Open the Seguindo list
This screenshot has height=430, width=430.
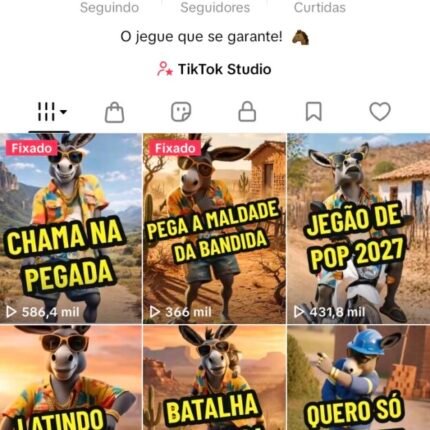109,7
